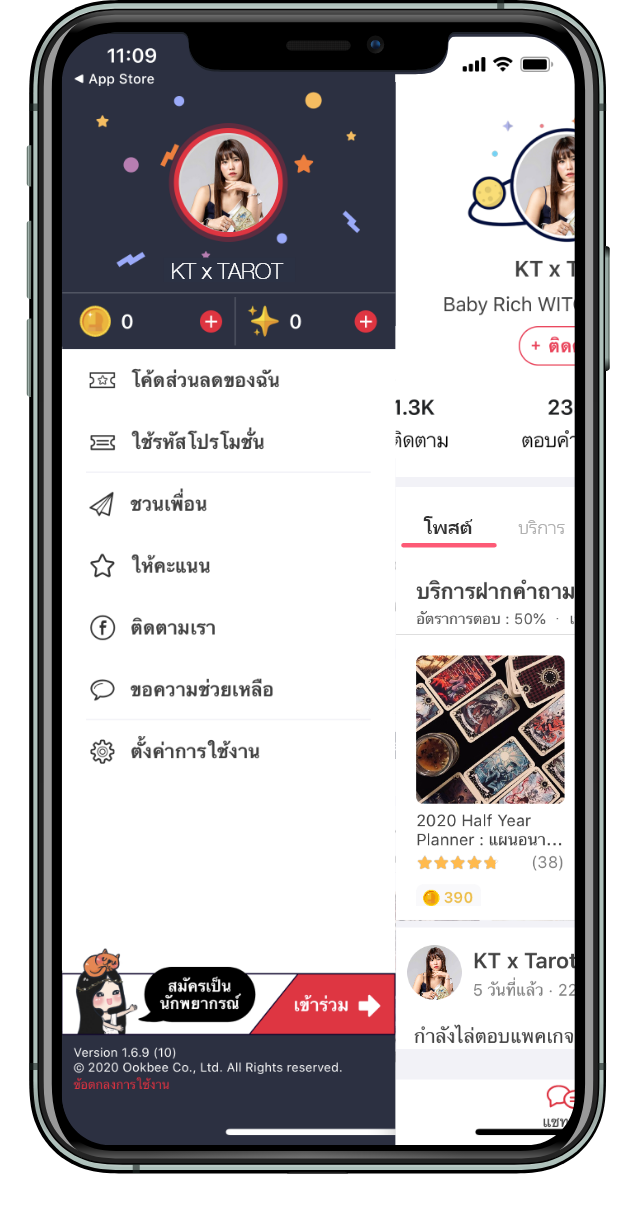
Task: Return to App Store via back link
Action: (x=115, y=79)
